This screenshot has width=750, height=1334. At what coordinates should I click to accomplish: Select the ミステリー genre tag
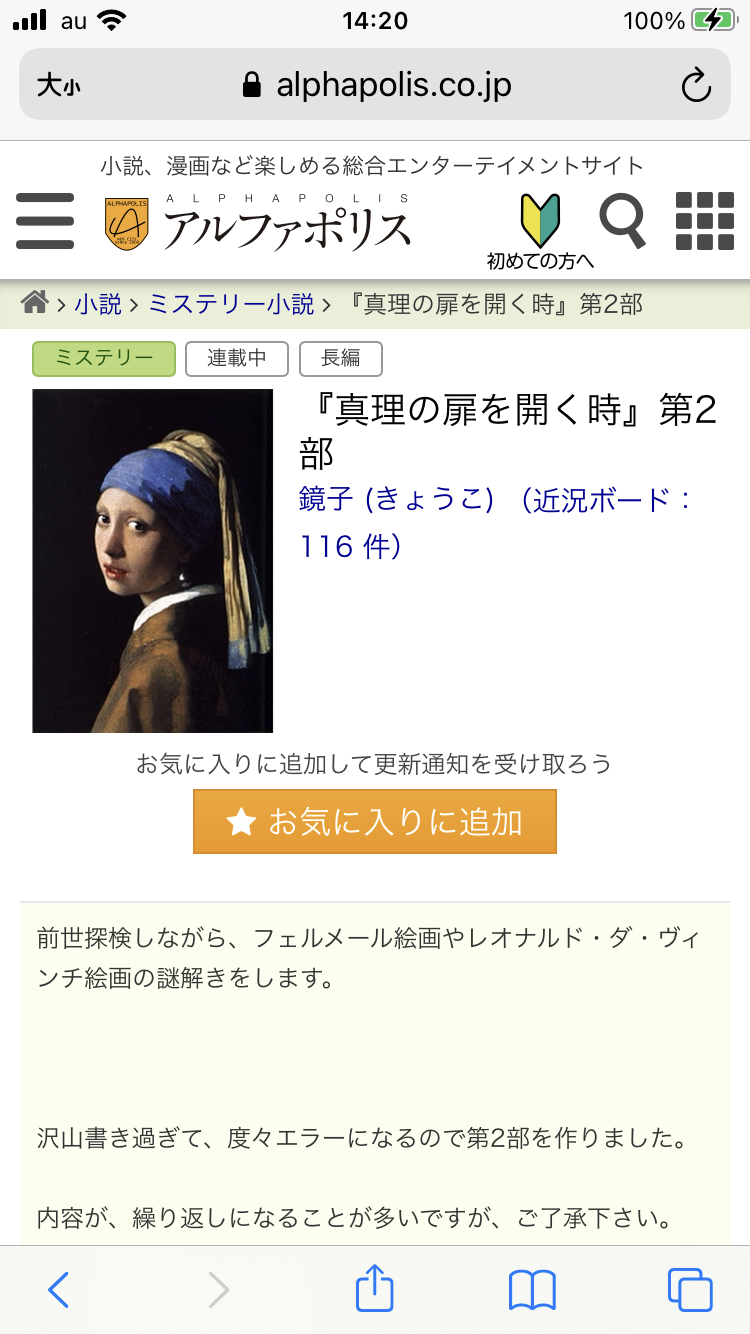[104, 359]
